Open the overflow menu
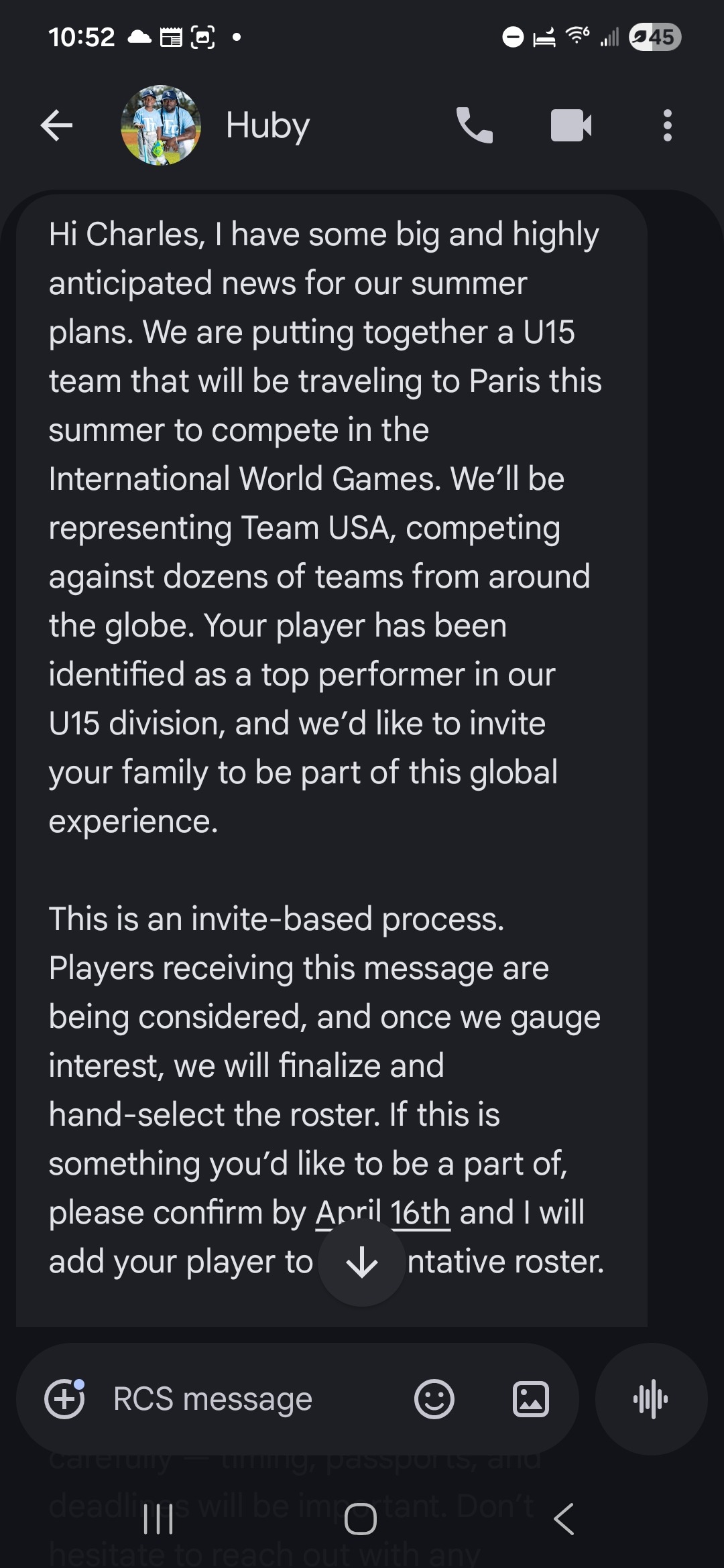The height and width of the screenshot is (1568, 724). [667, 125]
